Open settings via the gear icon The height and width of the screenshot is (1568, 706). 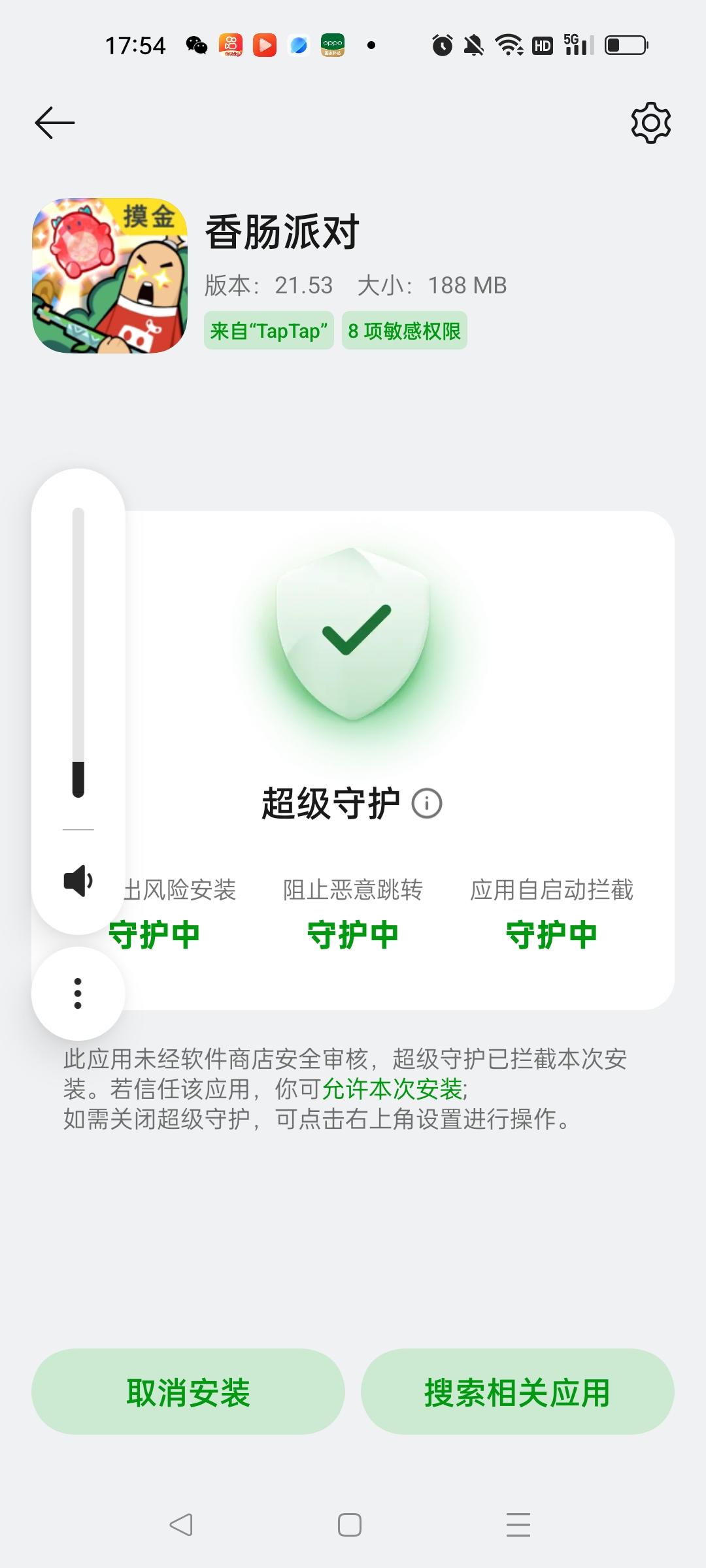coord(650,122)
